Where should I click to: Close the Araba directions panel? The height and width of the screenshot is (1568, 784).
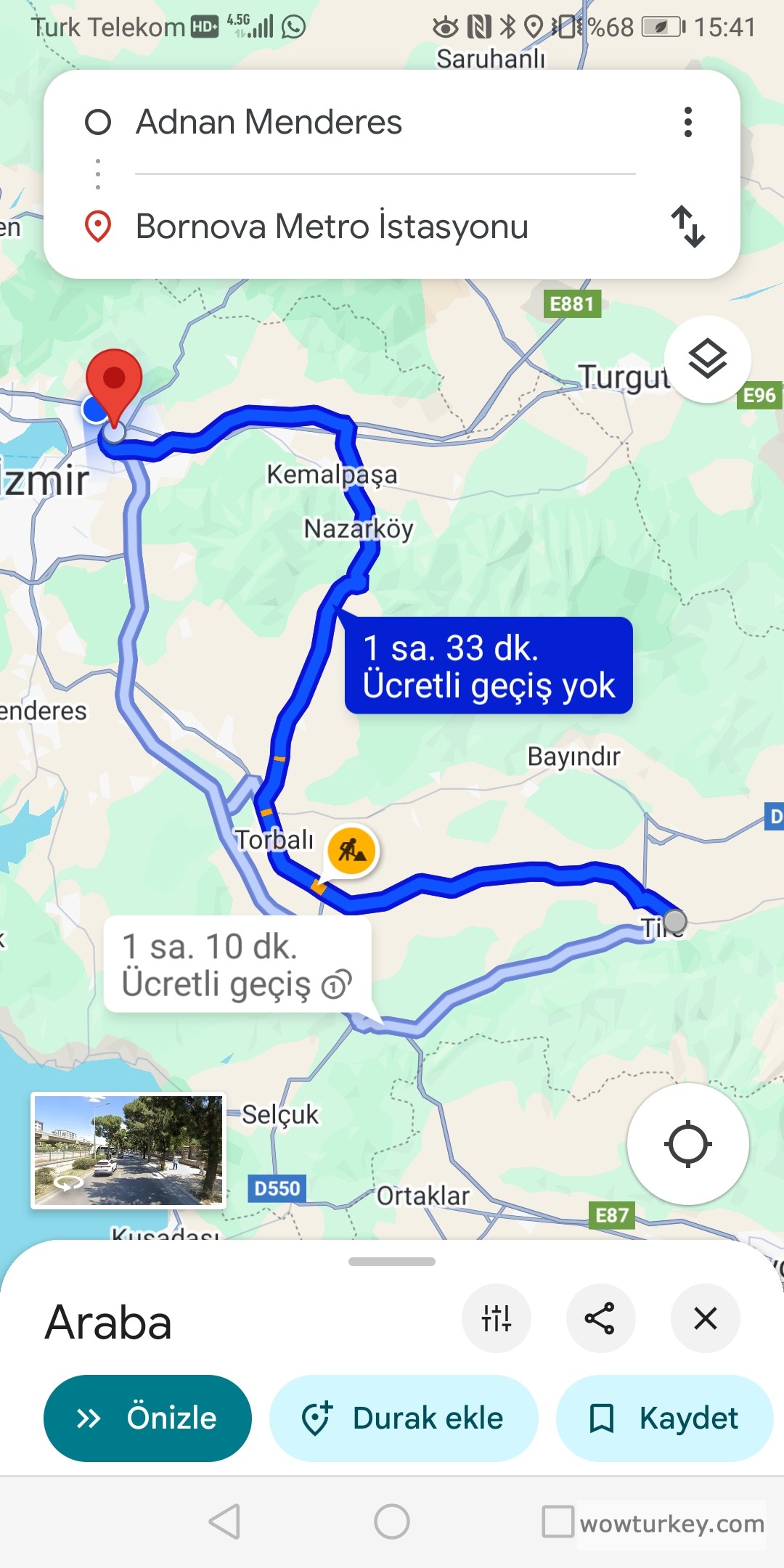tap(705, 1319)
